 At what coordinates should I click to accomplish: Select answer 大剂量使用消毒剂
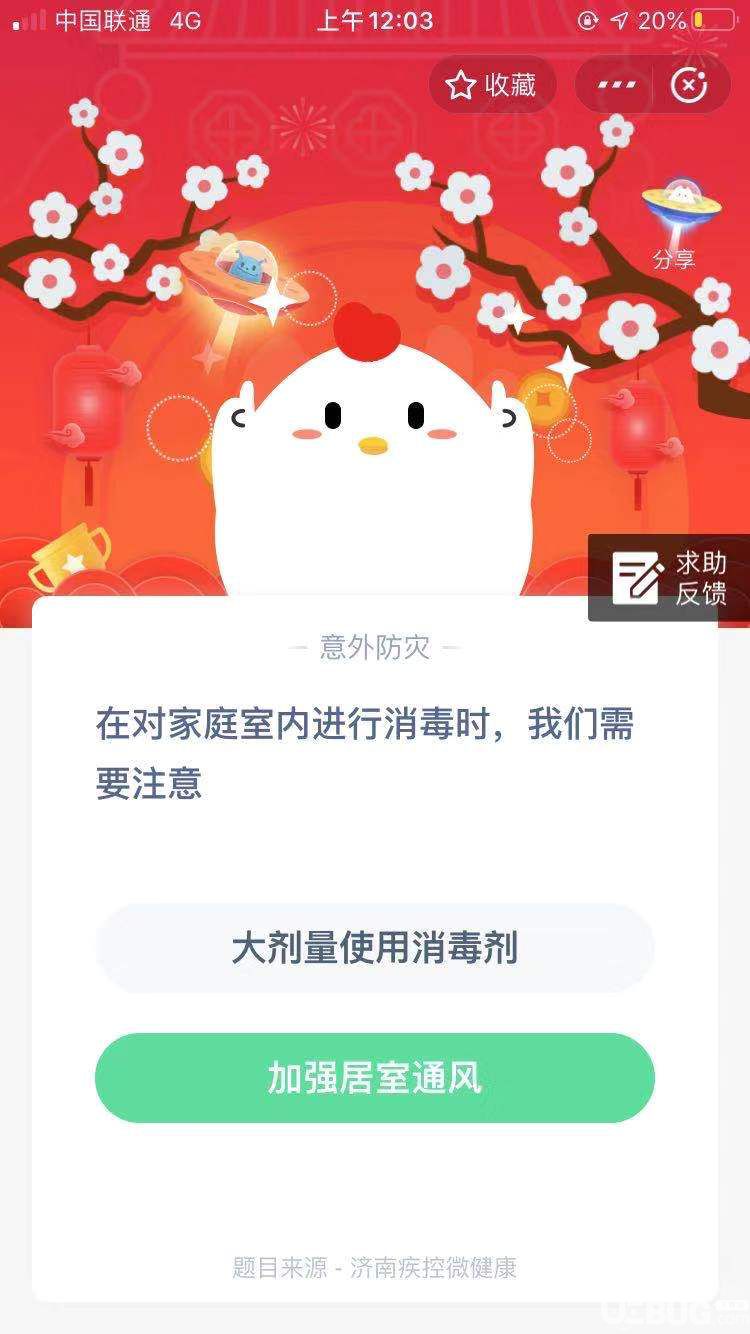[x=374, y=948]
